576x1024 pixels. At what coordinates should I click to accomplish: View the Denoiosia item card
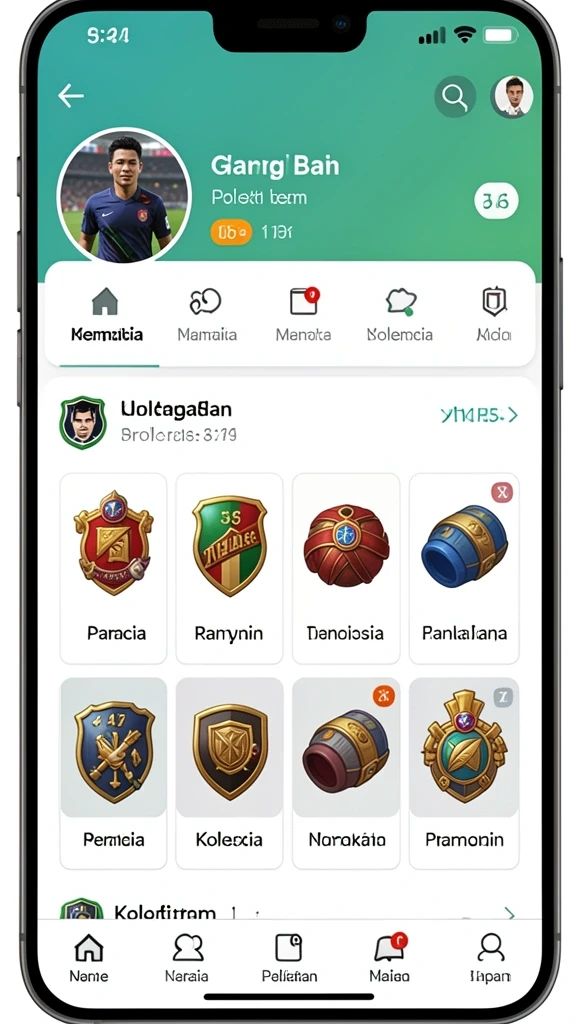tap(345, 568)
